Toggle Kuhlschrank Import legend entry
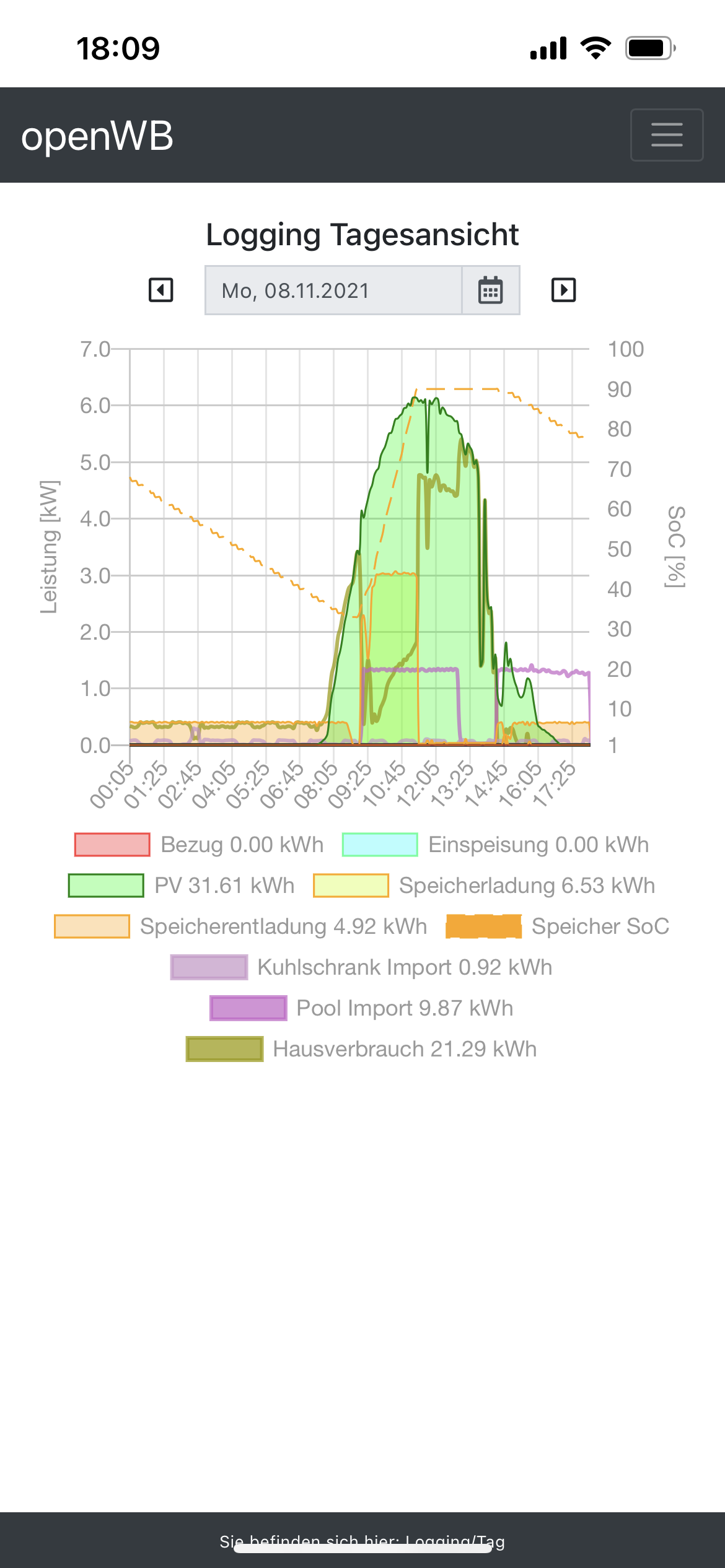This screenshot has width=725, height=1568. tap(361, 967)
